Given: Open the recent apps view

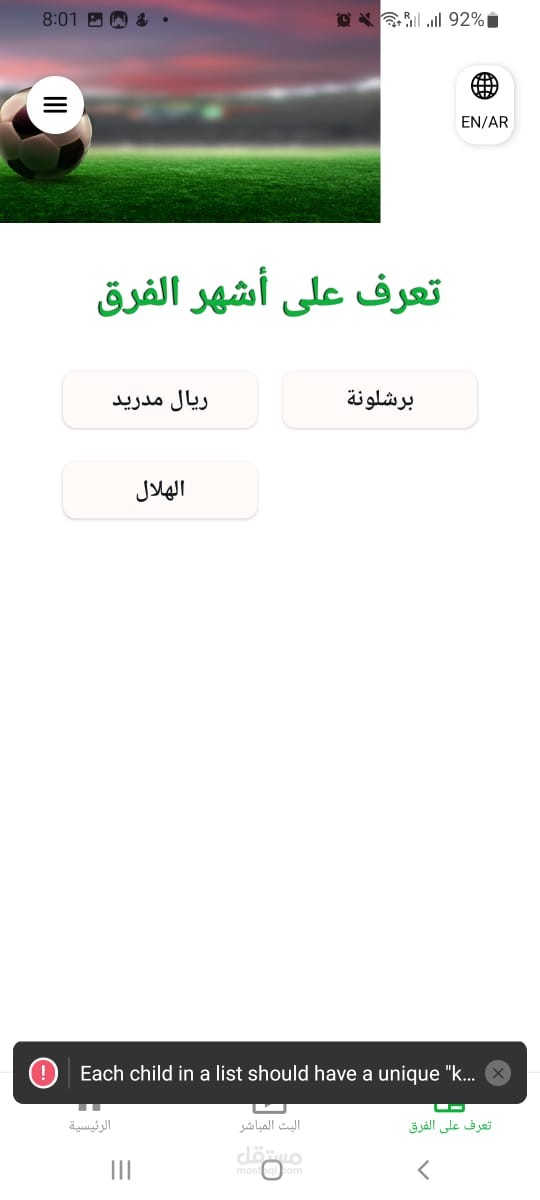Looking at the screenshot, I should pos(121,1169).
